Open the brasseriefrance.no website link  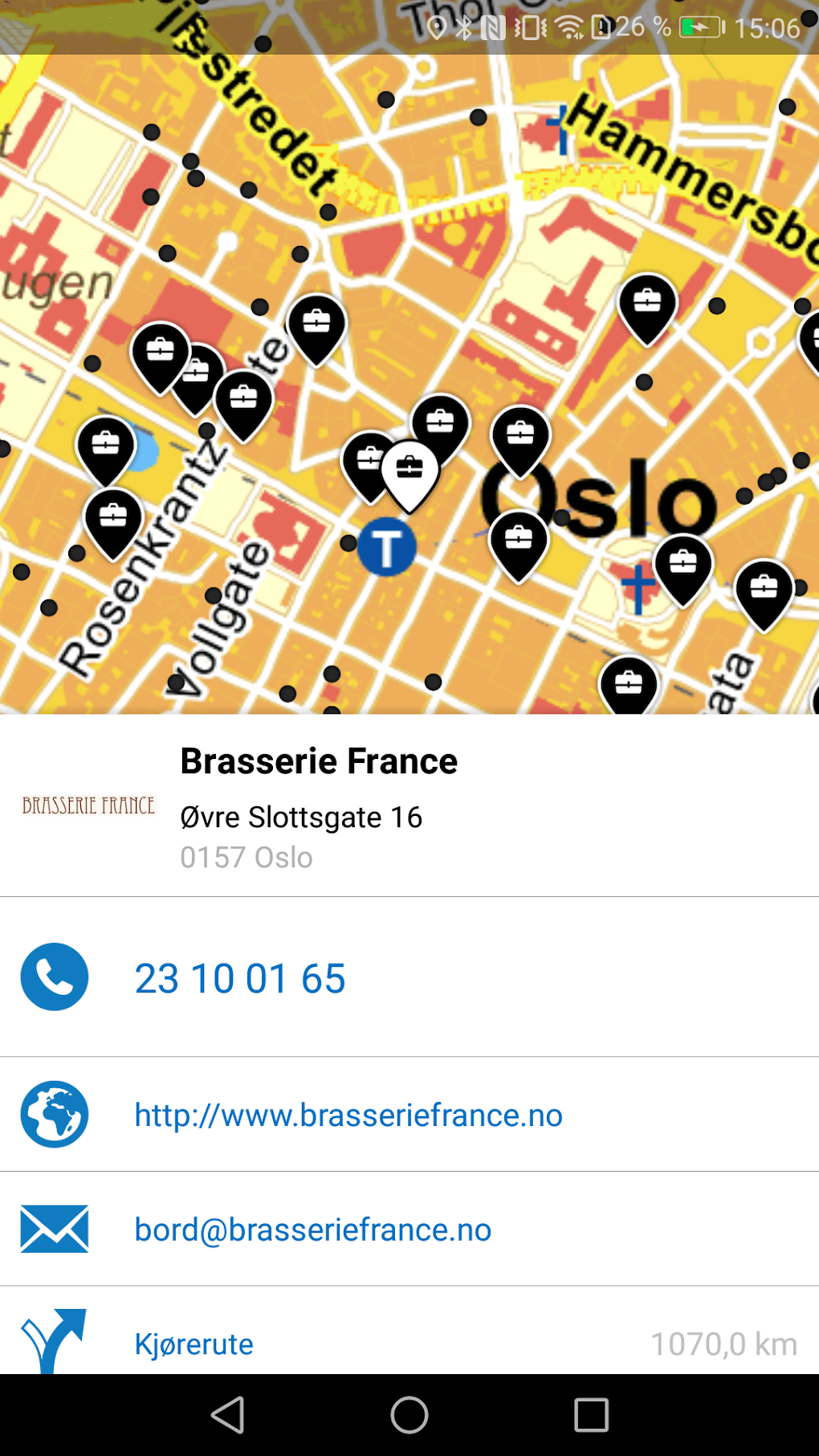point(348,1115)
